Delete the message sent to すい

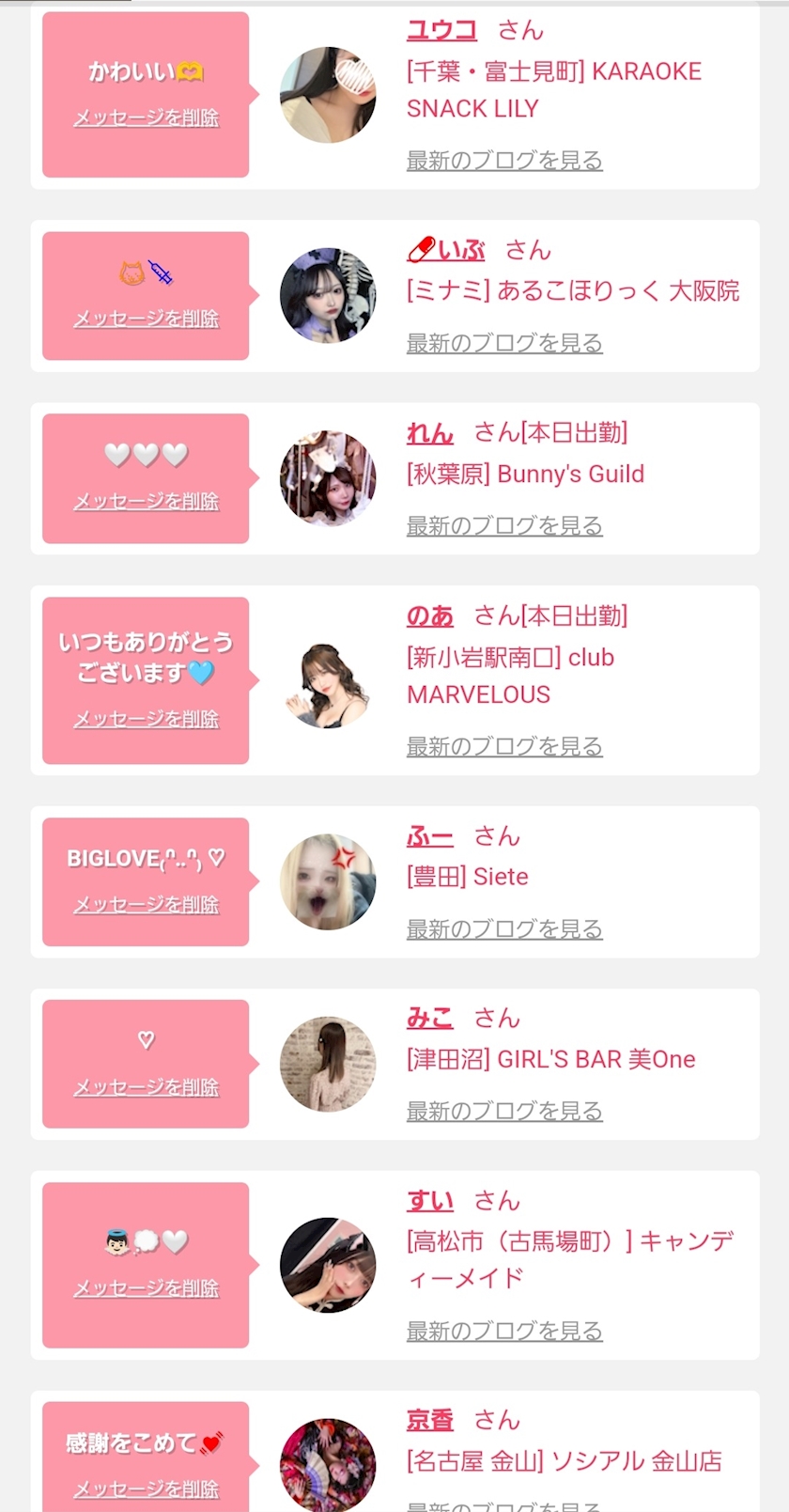[x=146, y=1288]
